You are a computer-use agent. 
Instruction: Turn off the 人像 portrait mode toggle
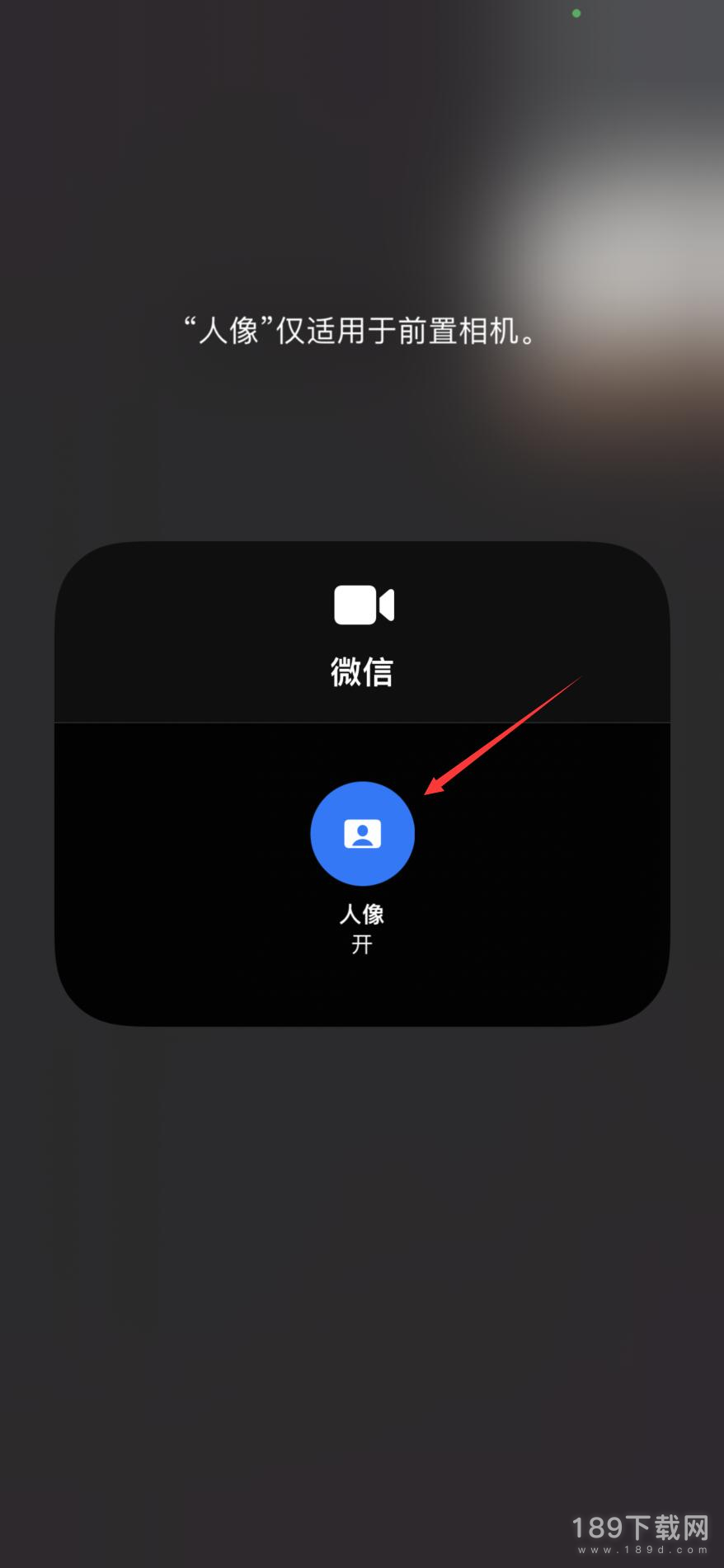[362, 833]
